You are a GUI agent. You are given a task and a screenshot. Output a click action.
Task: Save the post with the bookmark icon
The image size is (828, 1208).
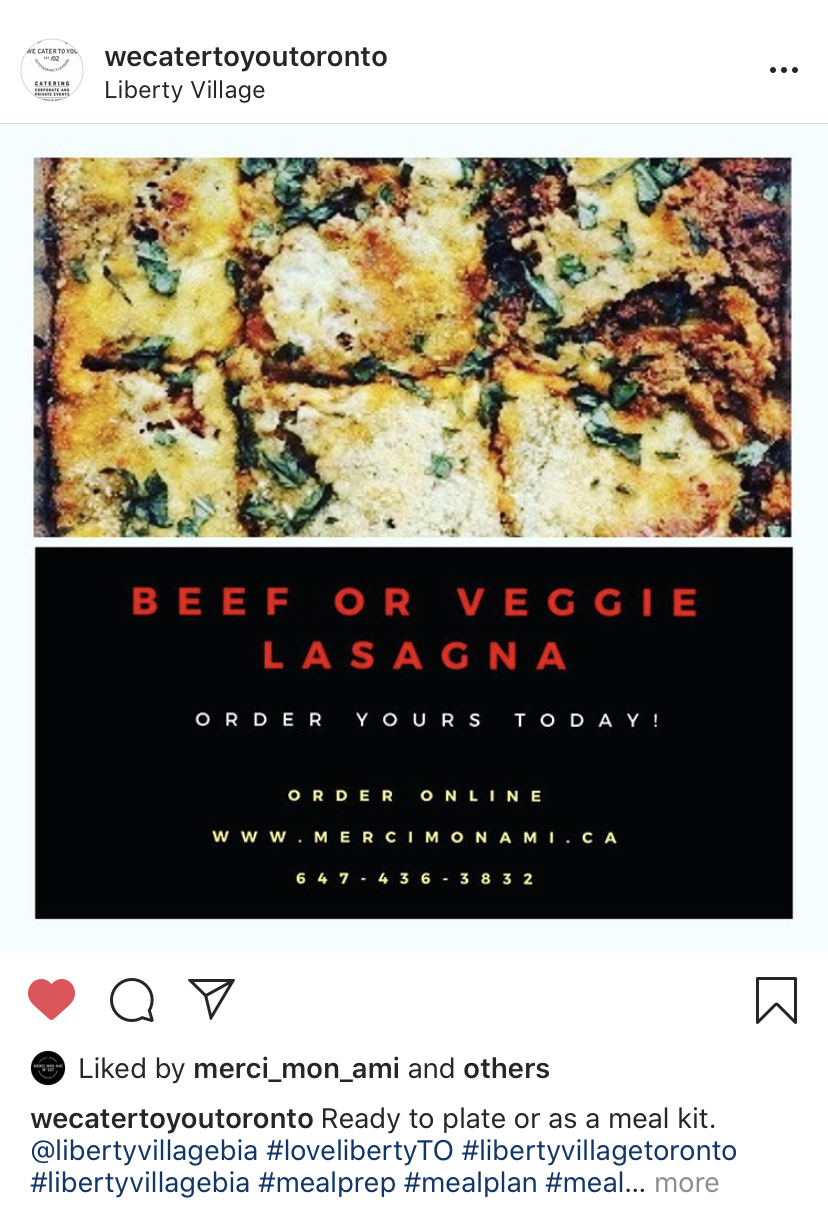(x=776, y=999)
